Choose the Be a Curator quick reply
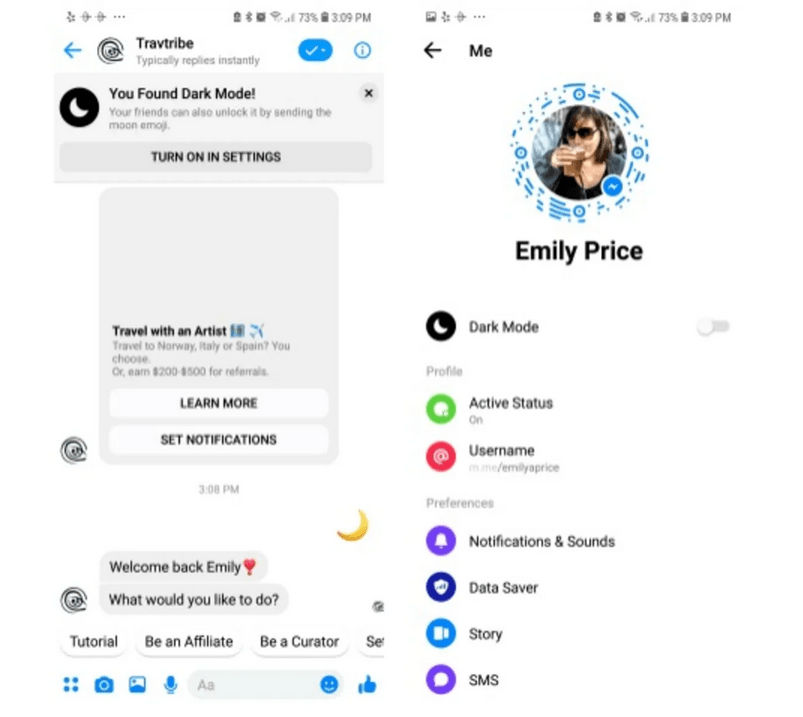 (x=299, y=642)
